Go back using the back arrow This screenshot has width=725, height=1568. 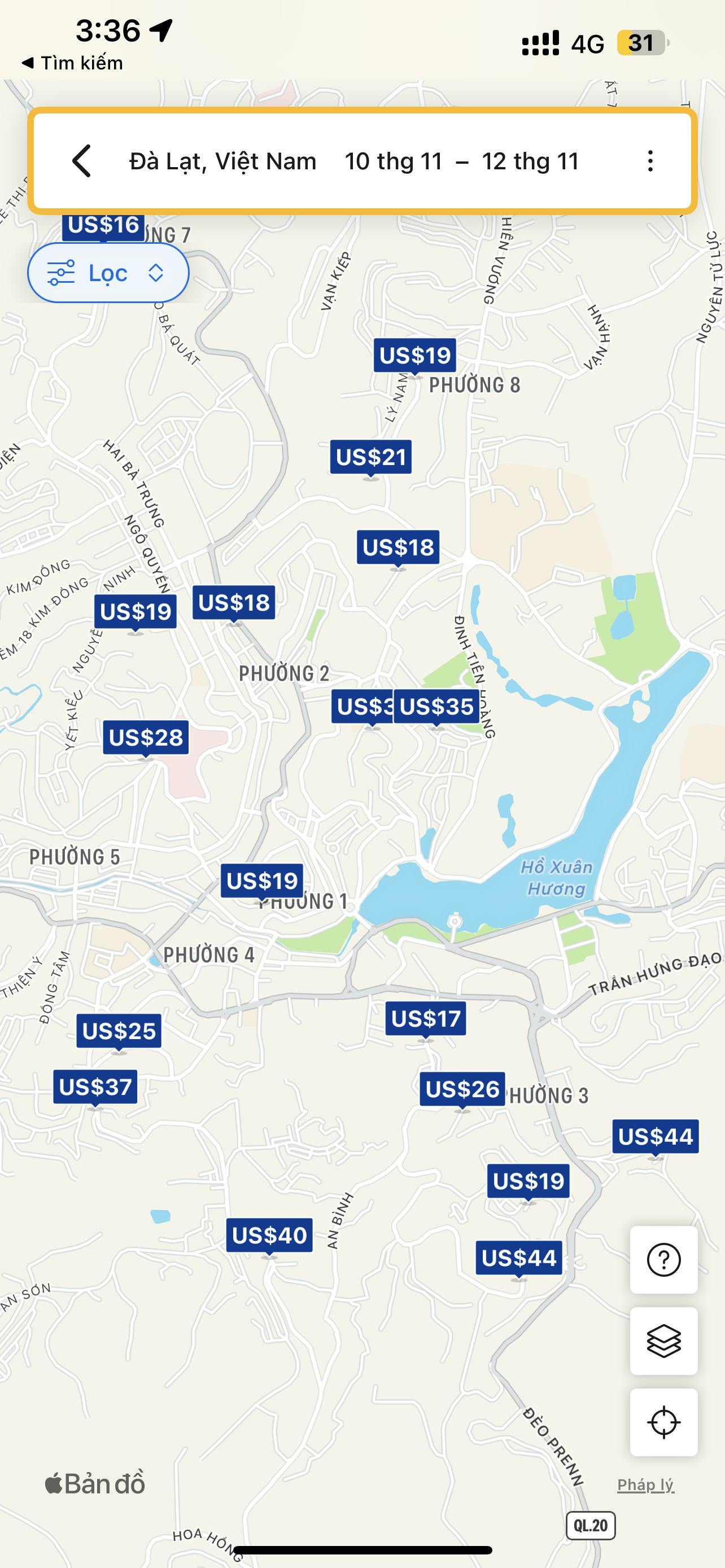[81, 161]
